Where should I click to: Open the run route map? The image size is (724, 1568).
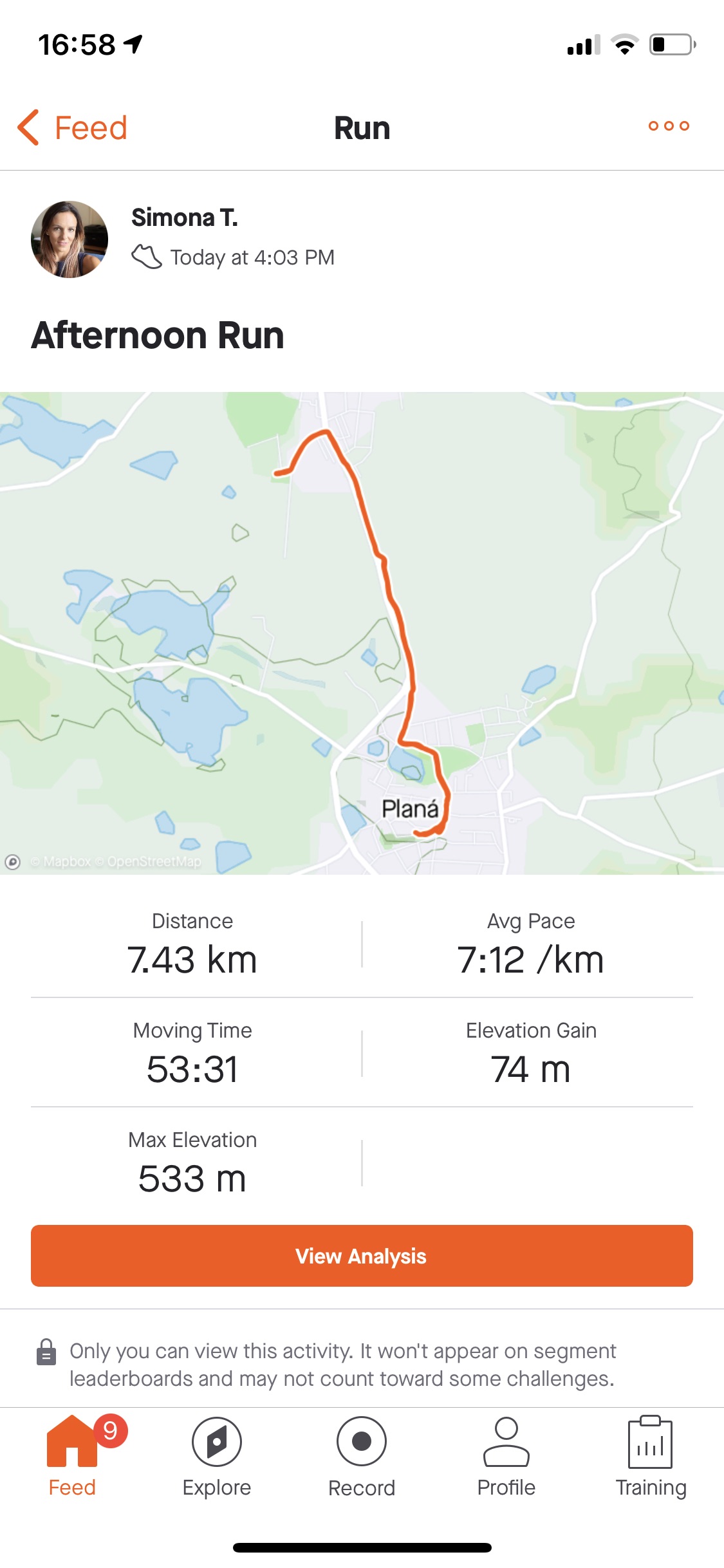[x=362, y=633]
